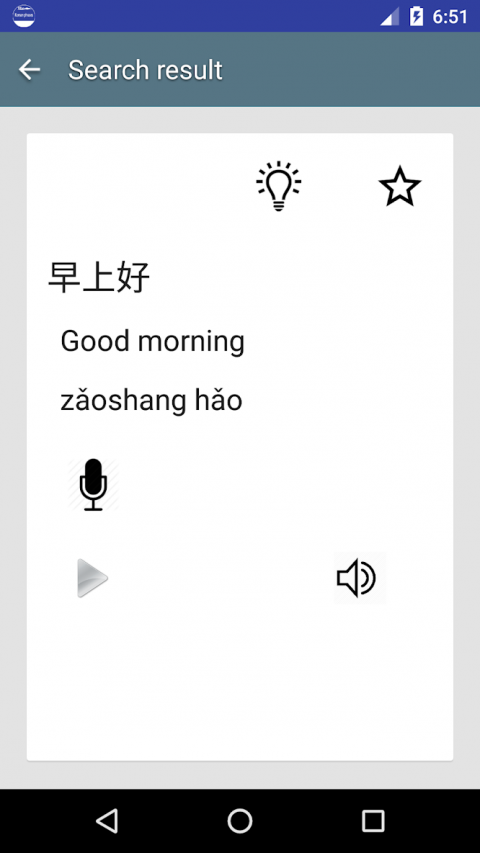Tap the lightbulb hint icon

click(x=279, y=186)
